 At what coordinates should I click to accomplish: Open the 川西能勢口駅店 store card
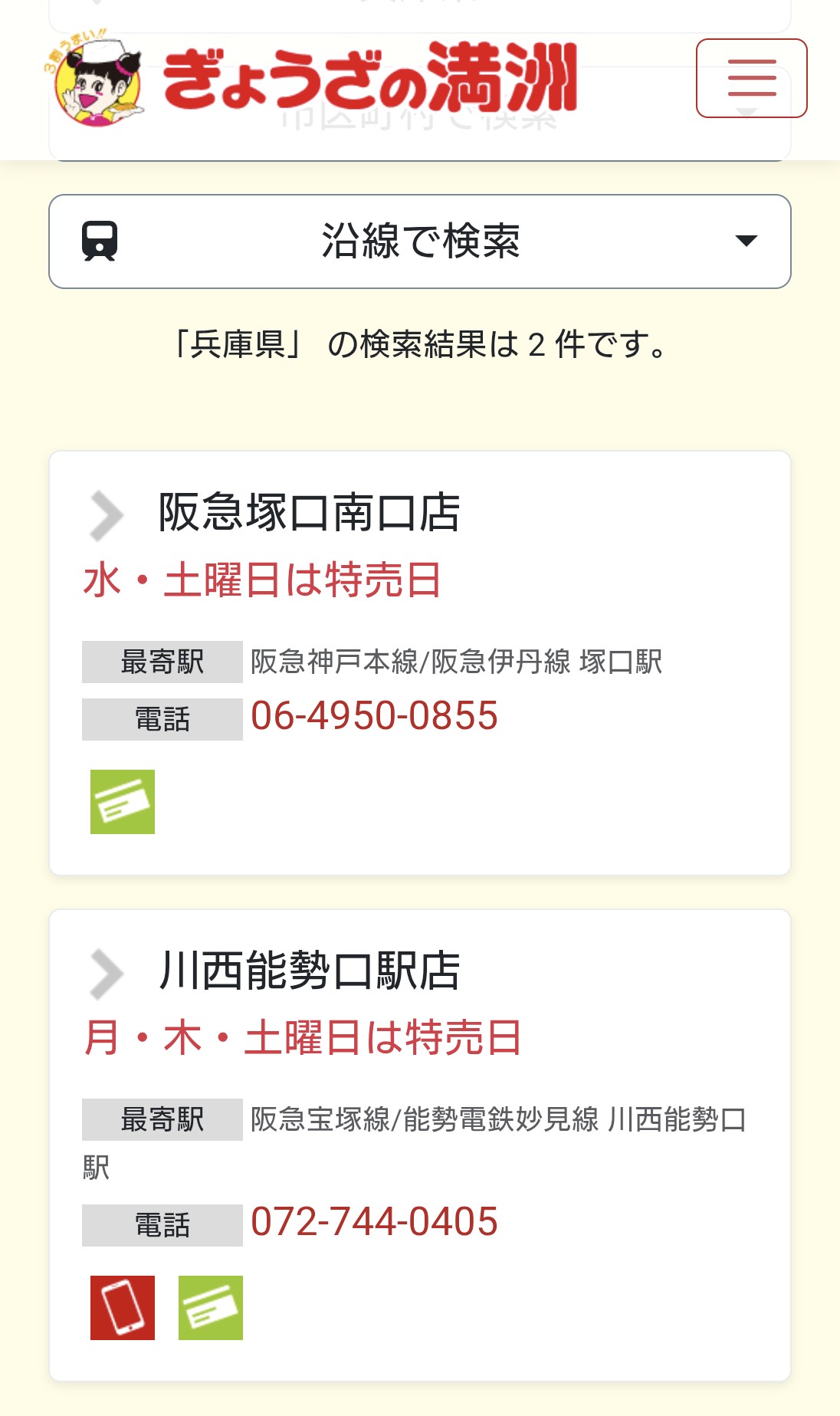[x=309, y=971]
